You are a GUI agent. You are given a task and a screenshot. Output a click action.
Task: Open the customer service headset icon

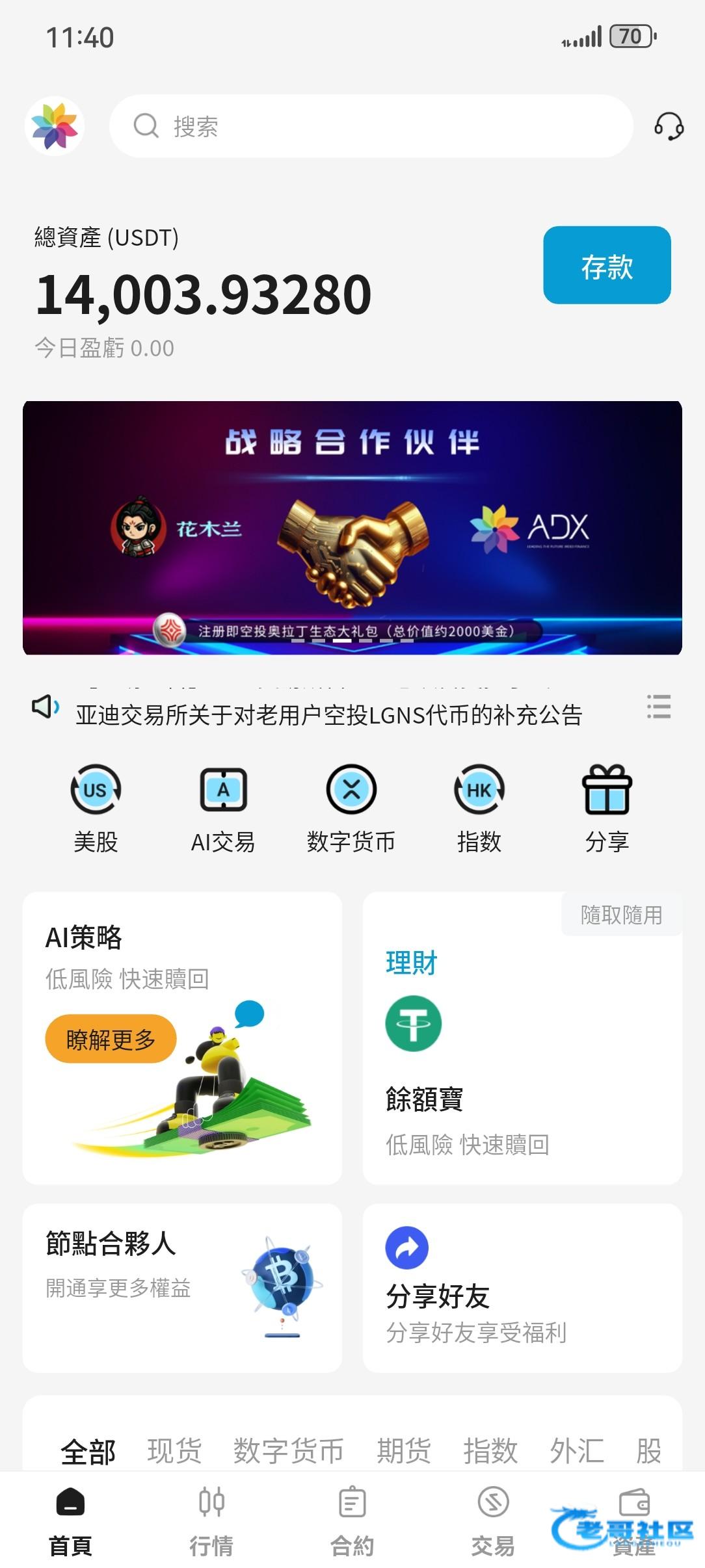tap(669, 125)
